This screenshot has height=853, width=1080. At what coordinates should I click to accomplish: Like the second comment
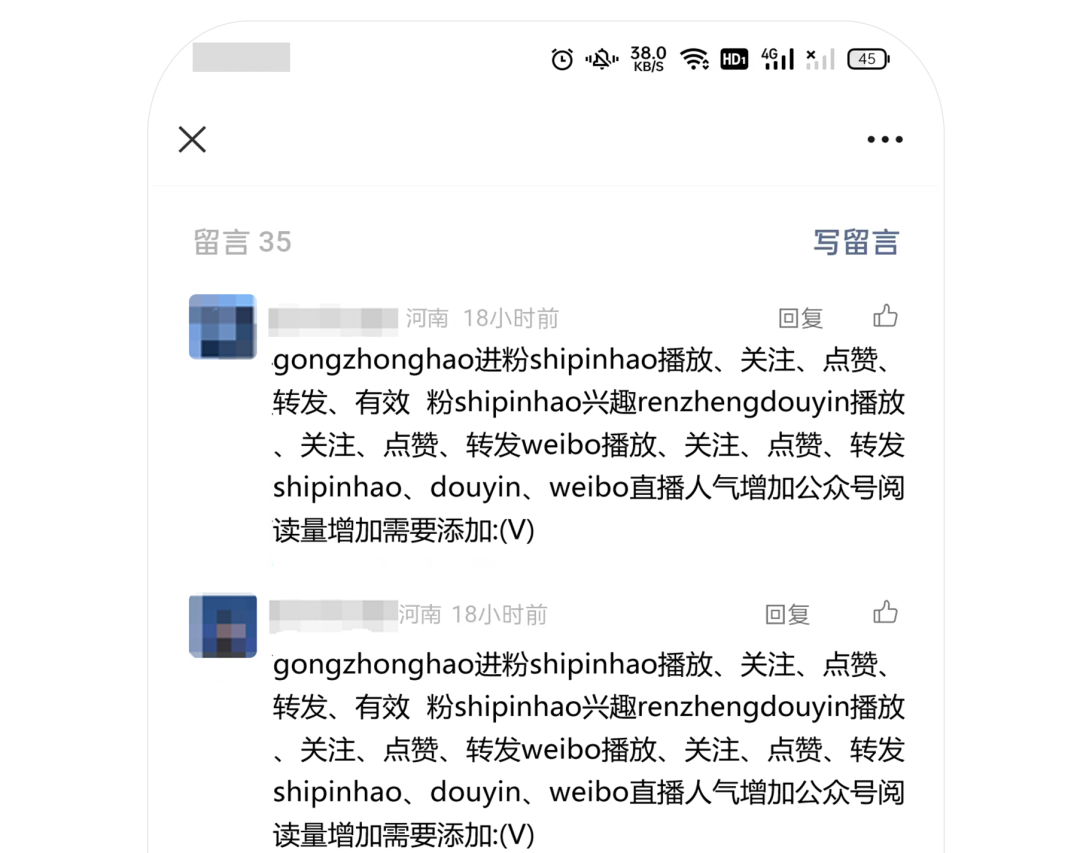coord(885,613)
